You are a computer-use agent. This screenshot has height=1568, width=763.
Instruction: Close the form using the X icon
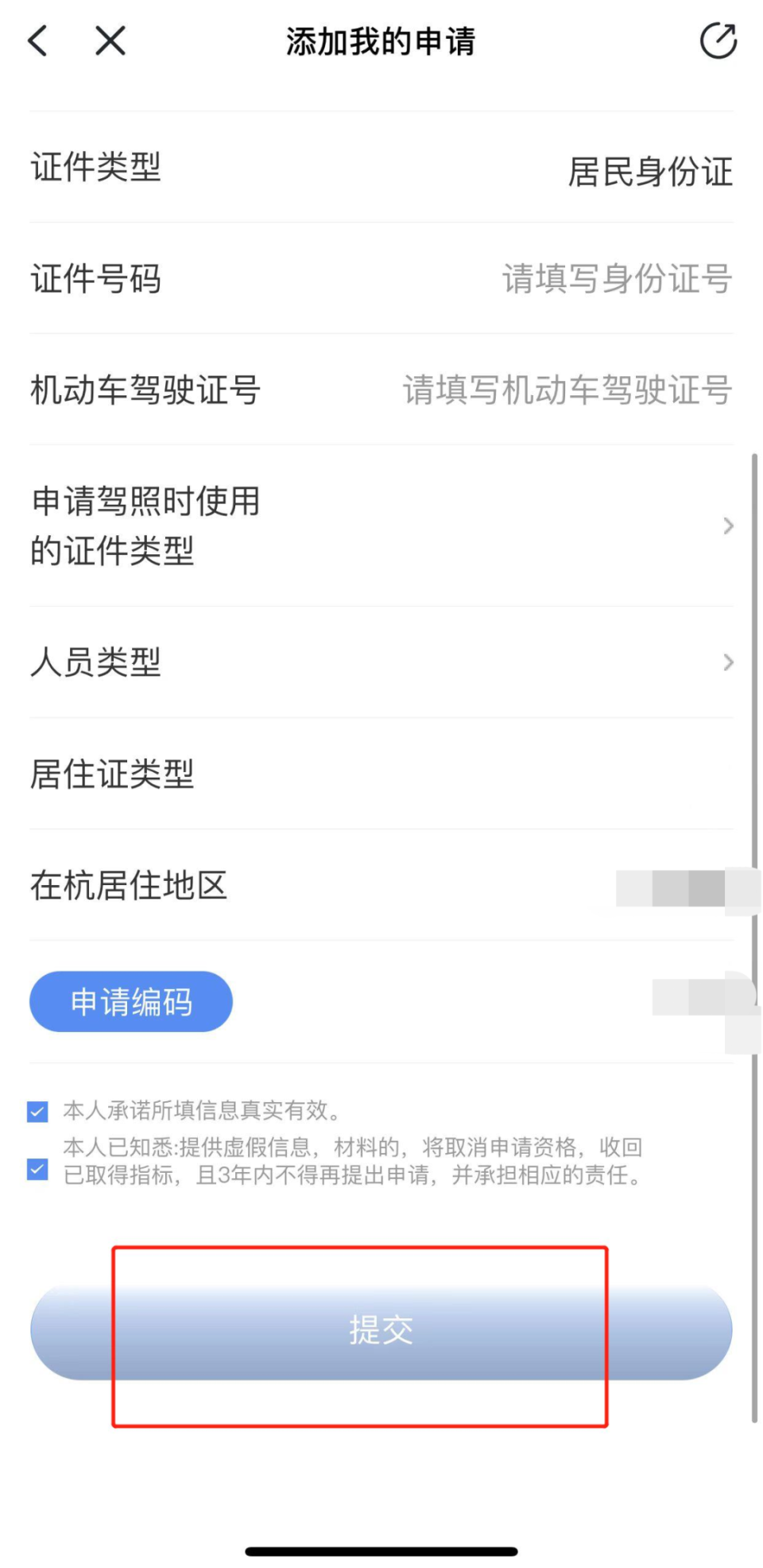pos(109,41)
